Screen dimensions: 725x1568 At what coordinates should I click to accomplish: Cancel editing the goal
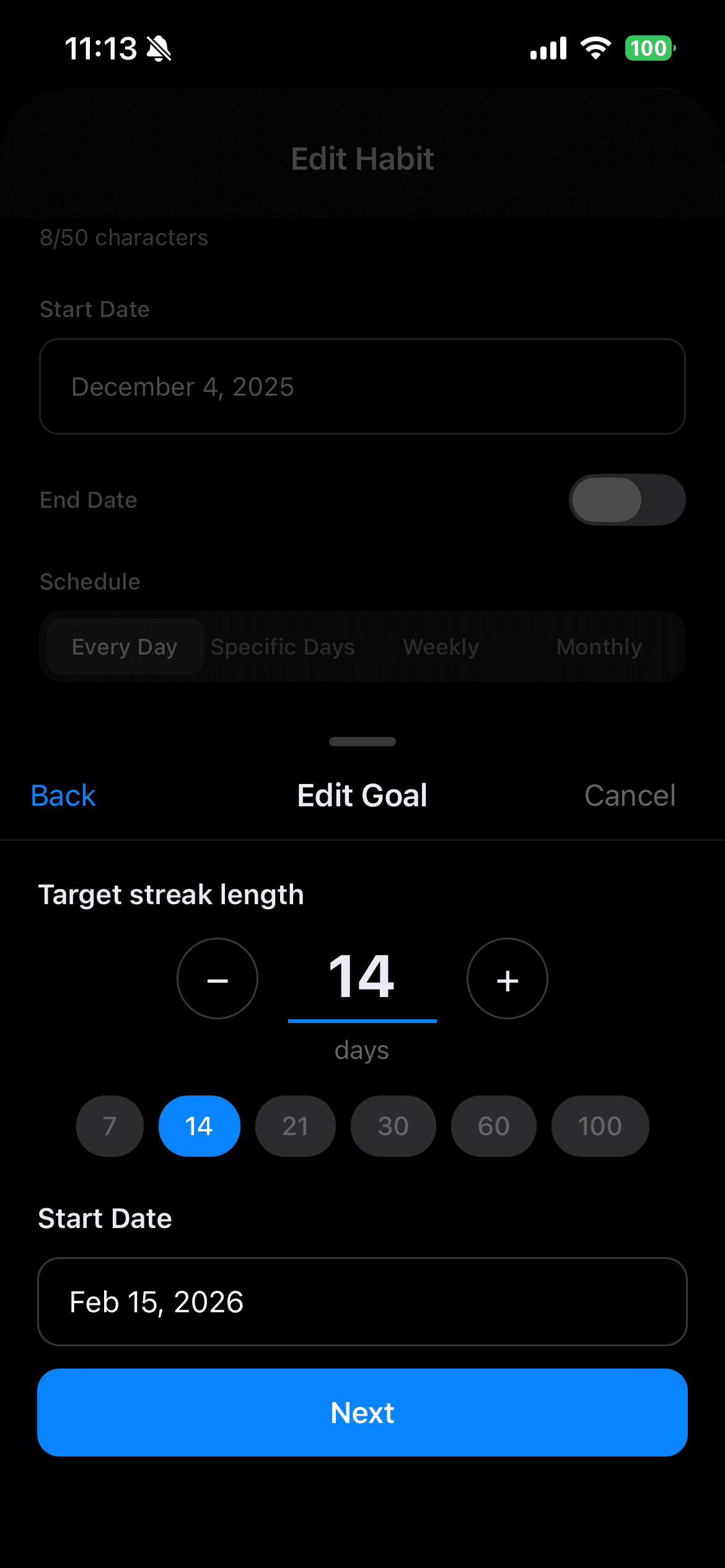point(629,795)
